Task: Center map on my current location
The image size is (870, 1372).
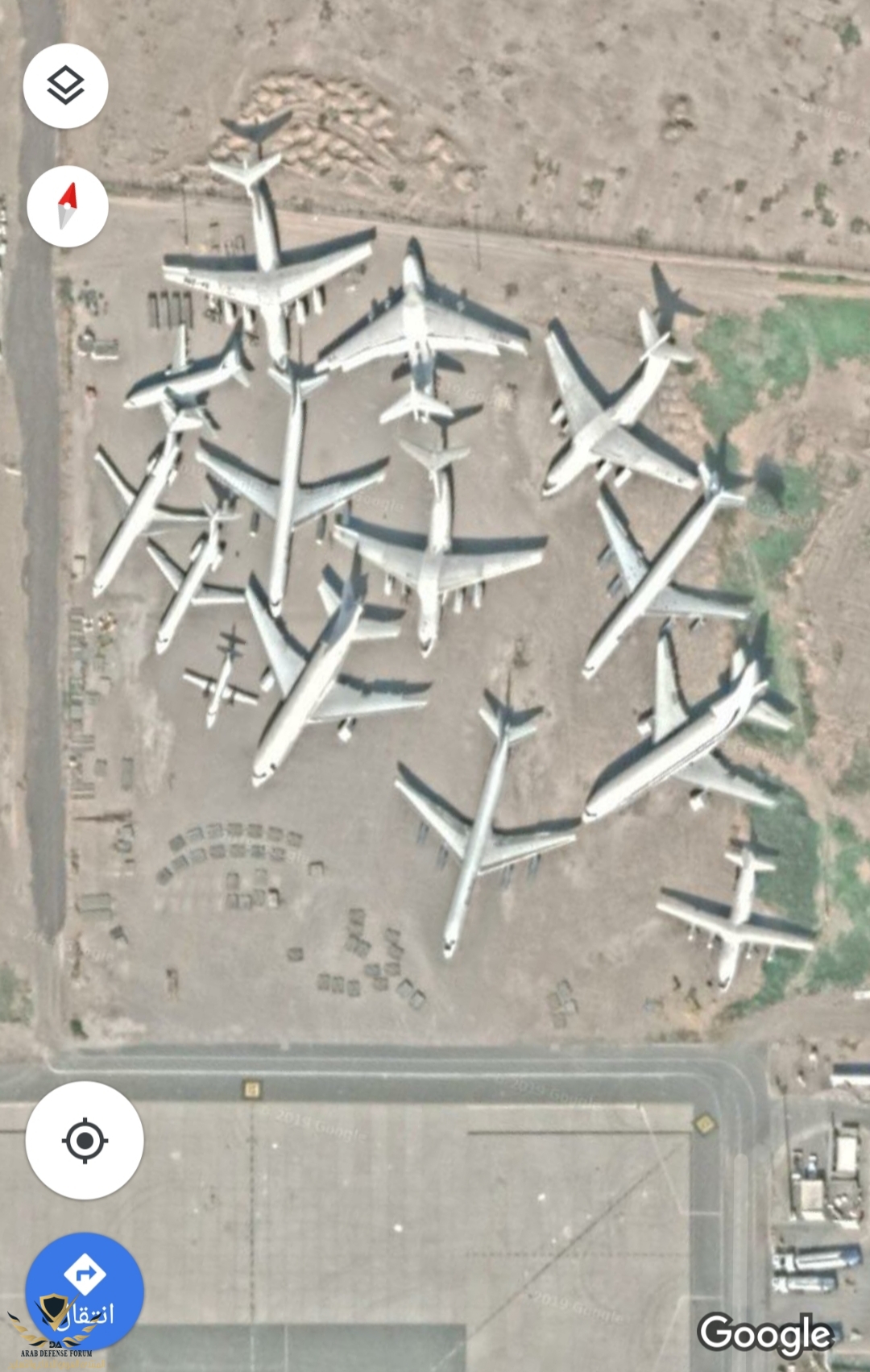Action: [x=85, y=1141]
